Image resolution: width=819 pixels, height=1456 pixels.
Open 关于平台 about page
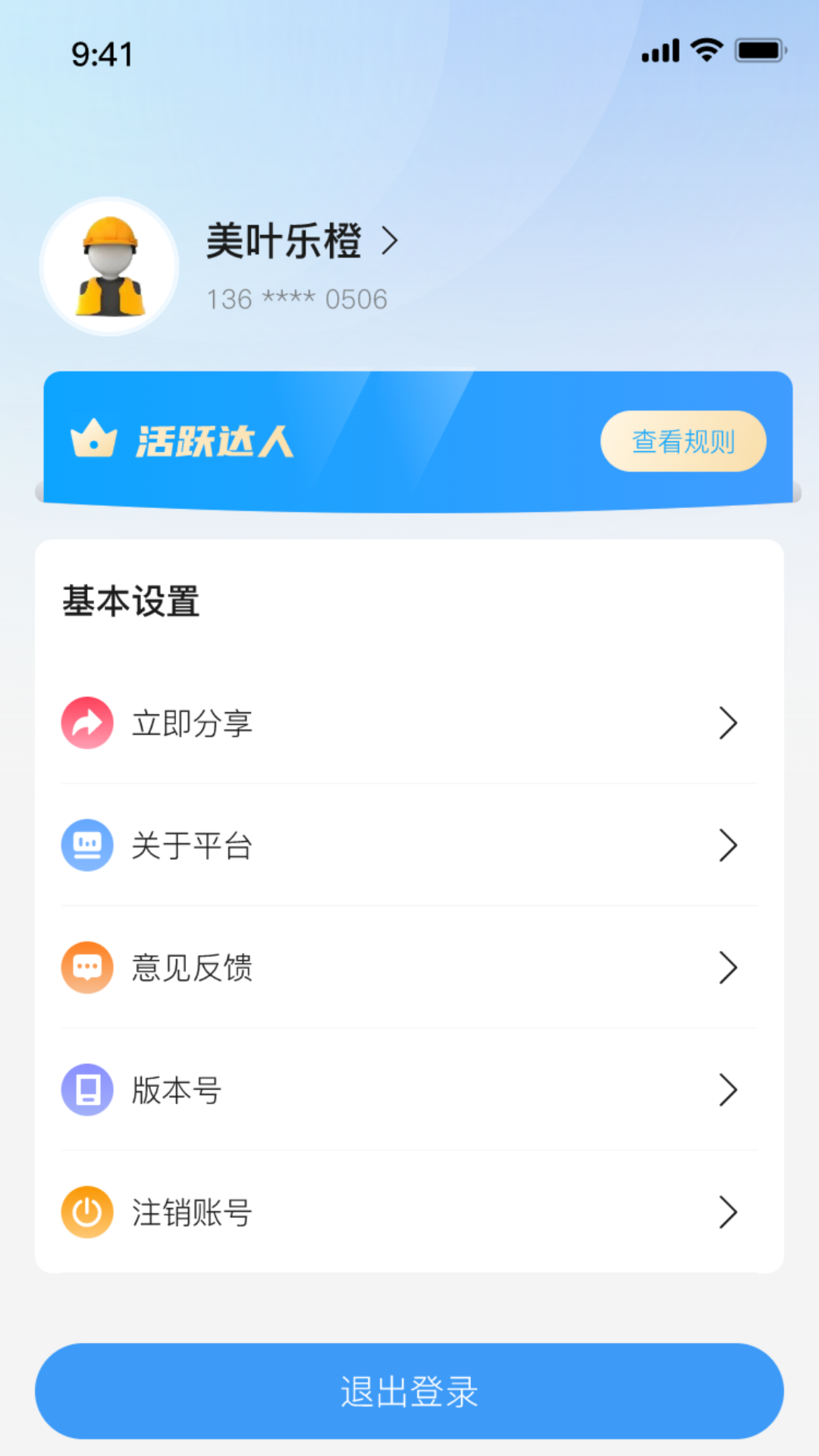coord(409,846)
